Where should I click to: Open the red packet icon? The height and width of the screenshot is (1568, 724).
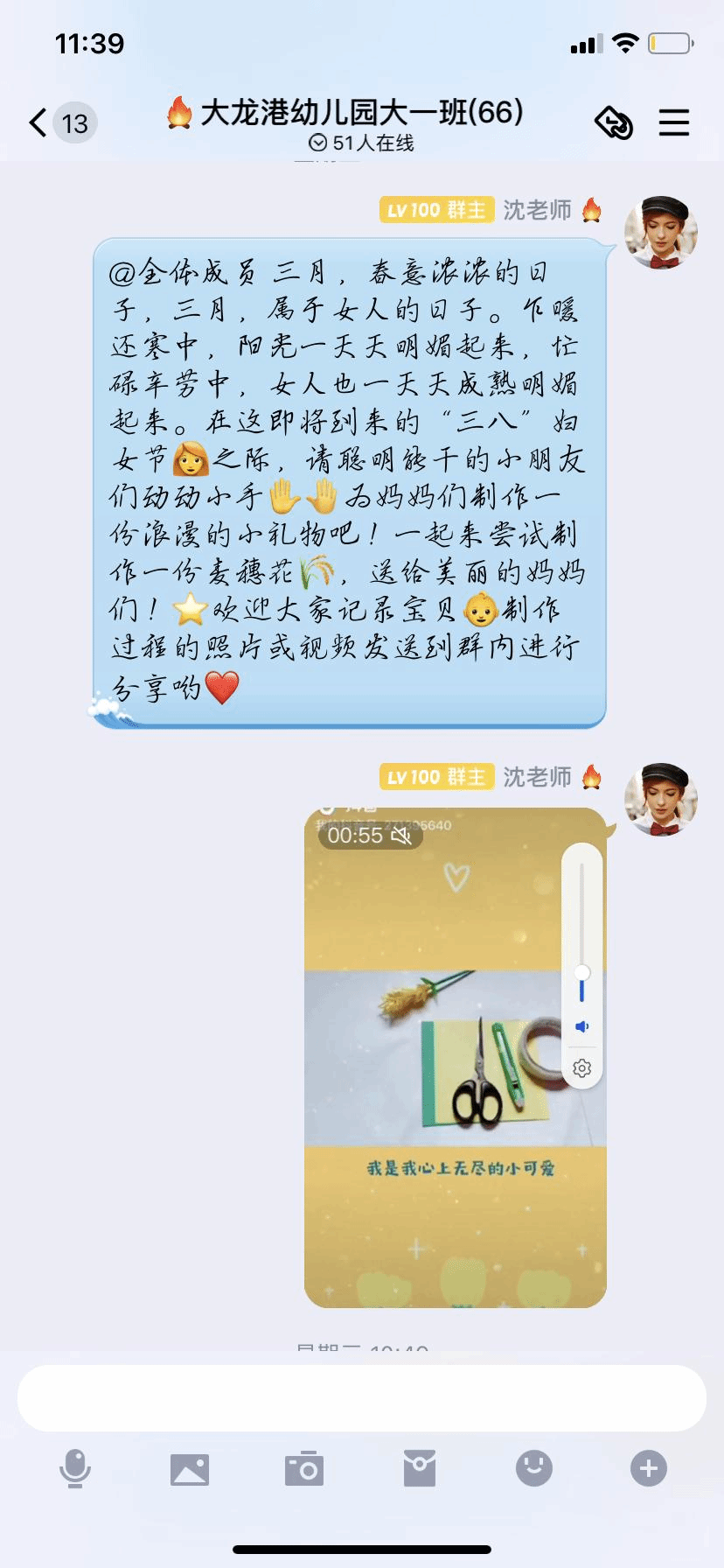420,1468
